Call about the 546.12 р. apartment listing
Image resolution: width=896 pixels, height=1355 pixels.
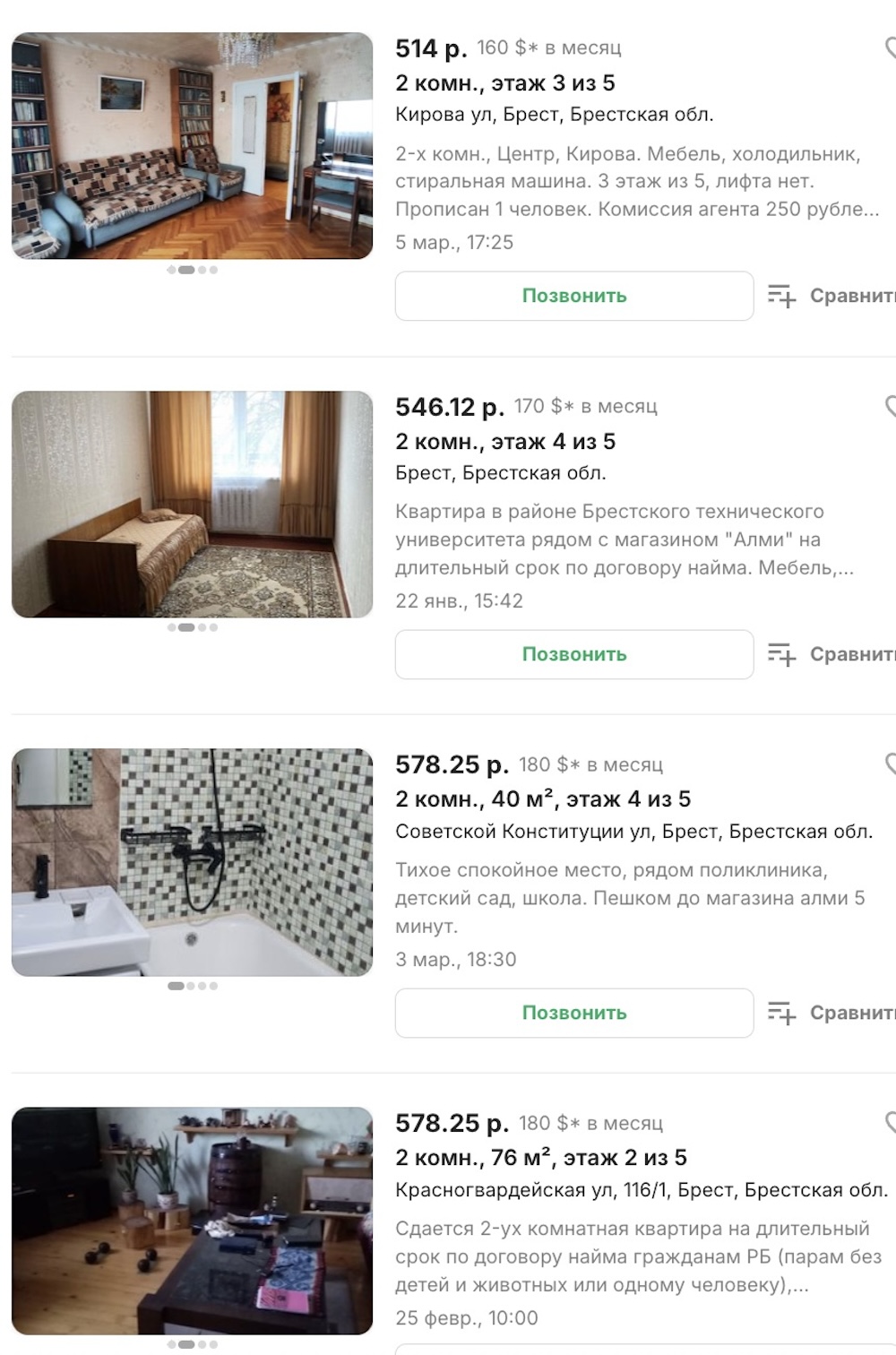pos(573,654)
